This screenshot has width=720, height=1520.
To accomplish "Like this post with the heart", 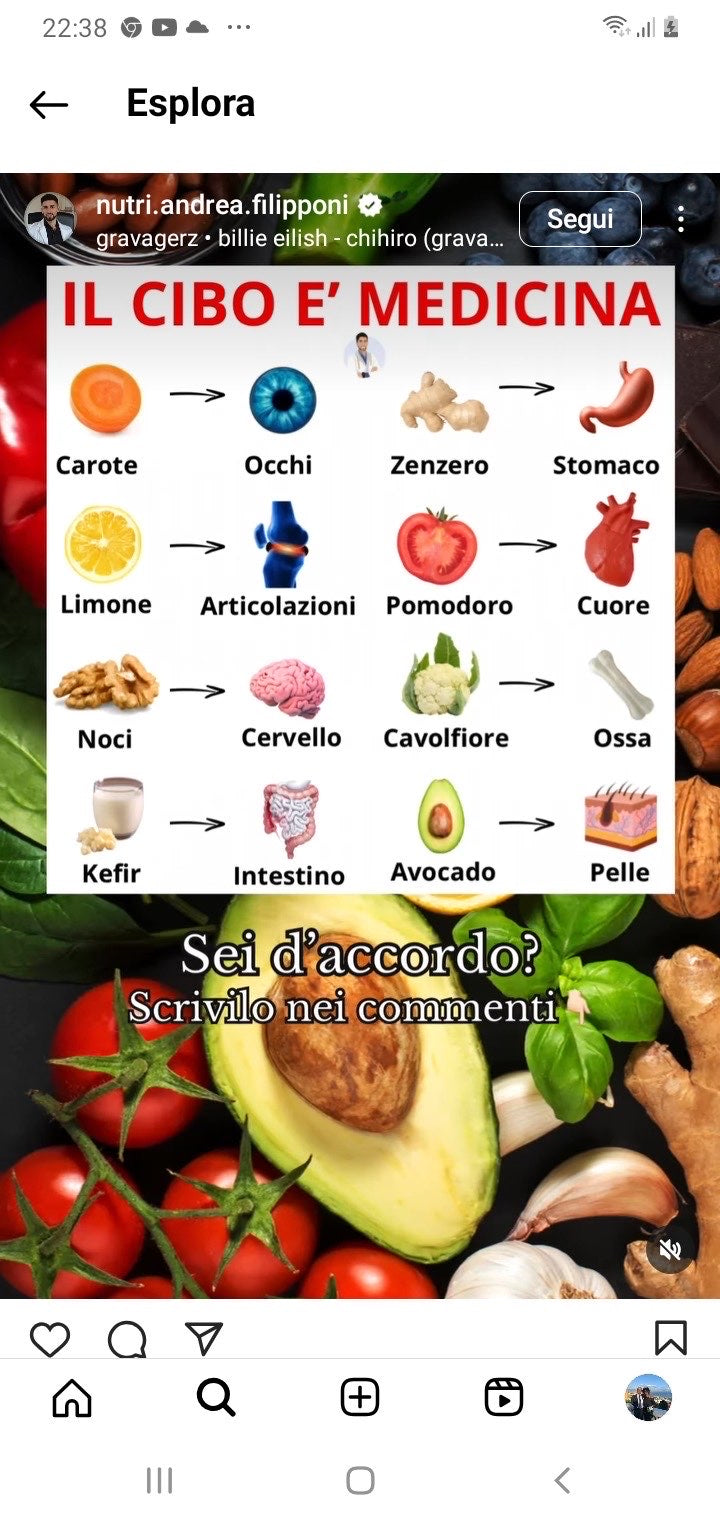I will coord(50,1338).
